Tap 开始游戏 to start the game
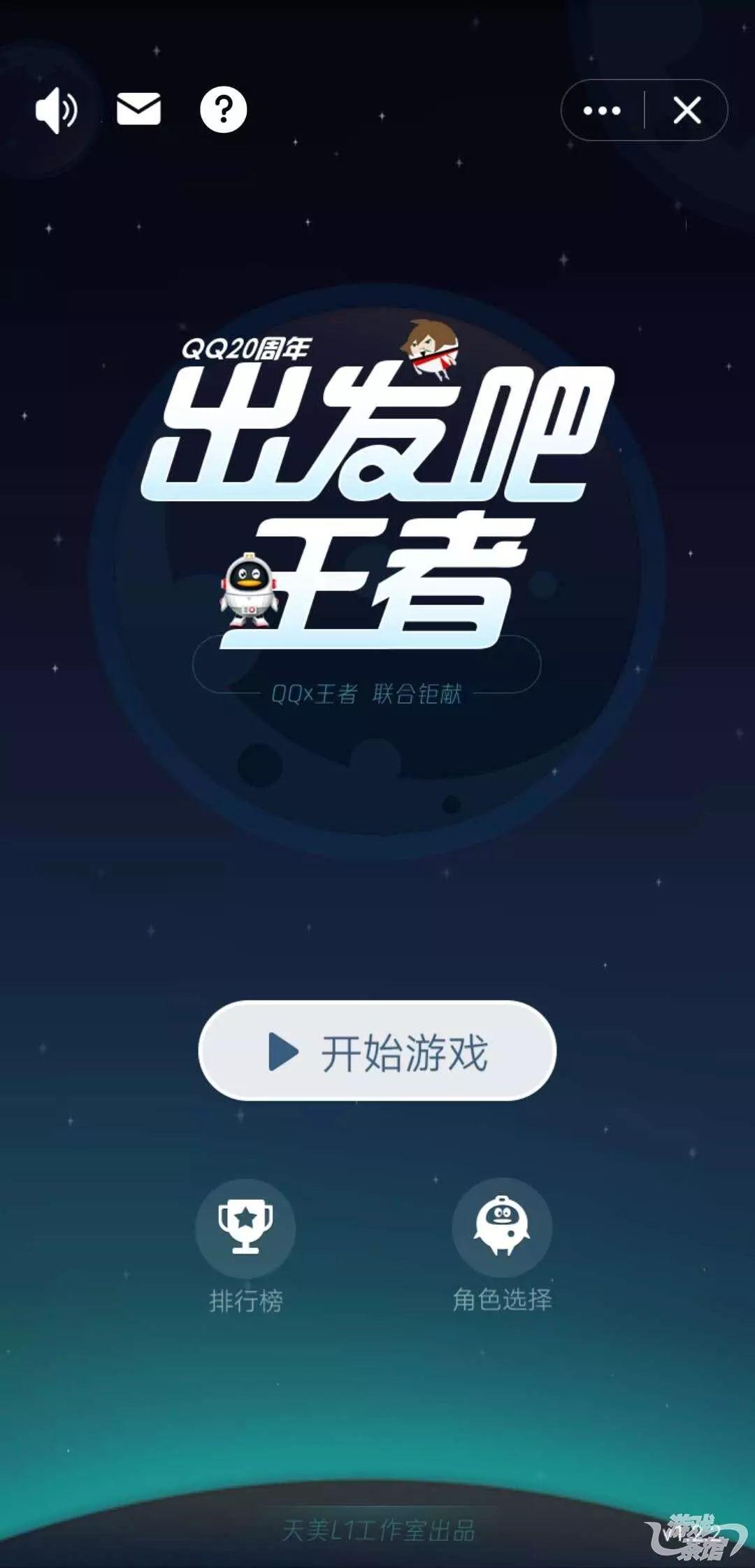The height and width of the screenshot is (1568, 755). pyautogui.click(x=377, y=1052)
